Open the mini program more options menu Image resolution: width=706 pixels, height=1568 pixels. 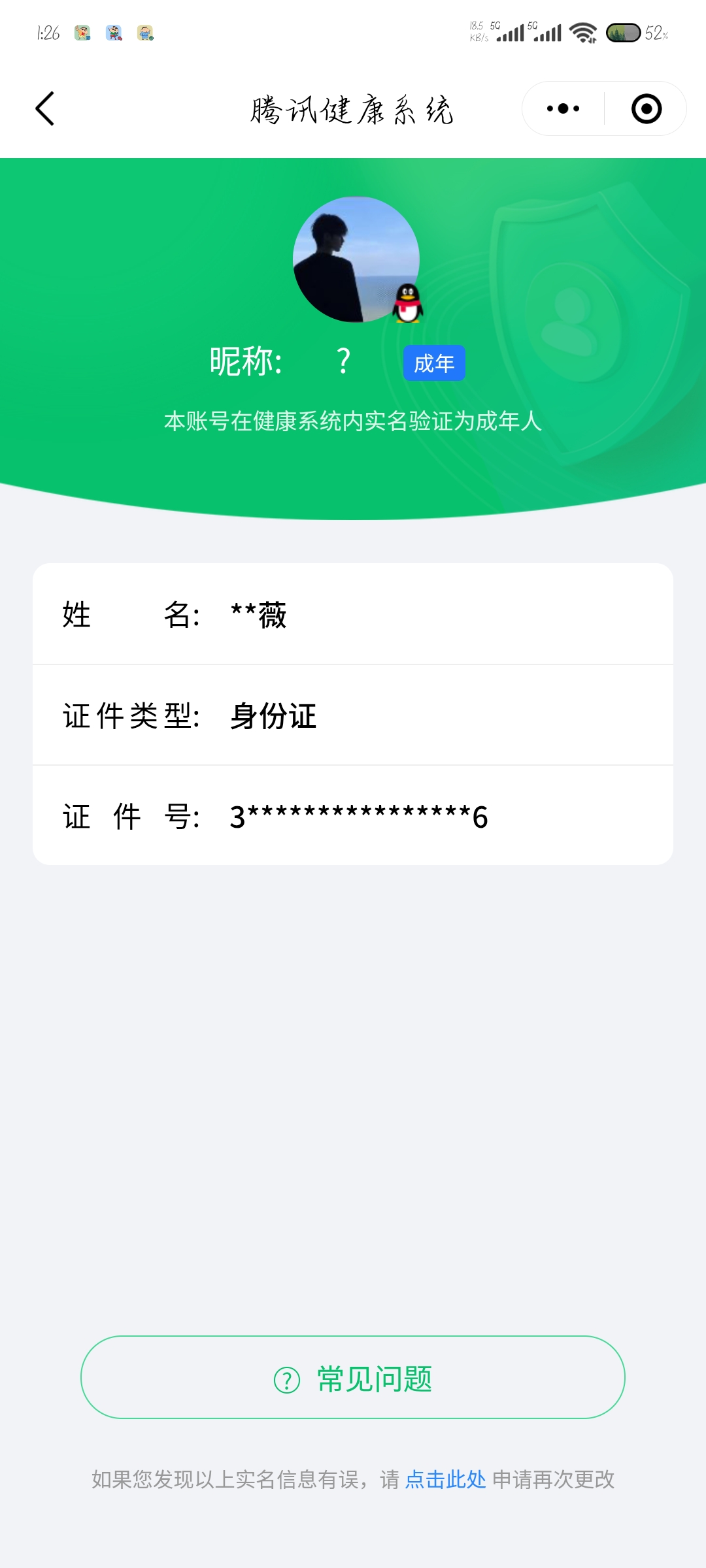coord(563,108)
